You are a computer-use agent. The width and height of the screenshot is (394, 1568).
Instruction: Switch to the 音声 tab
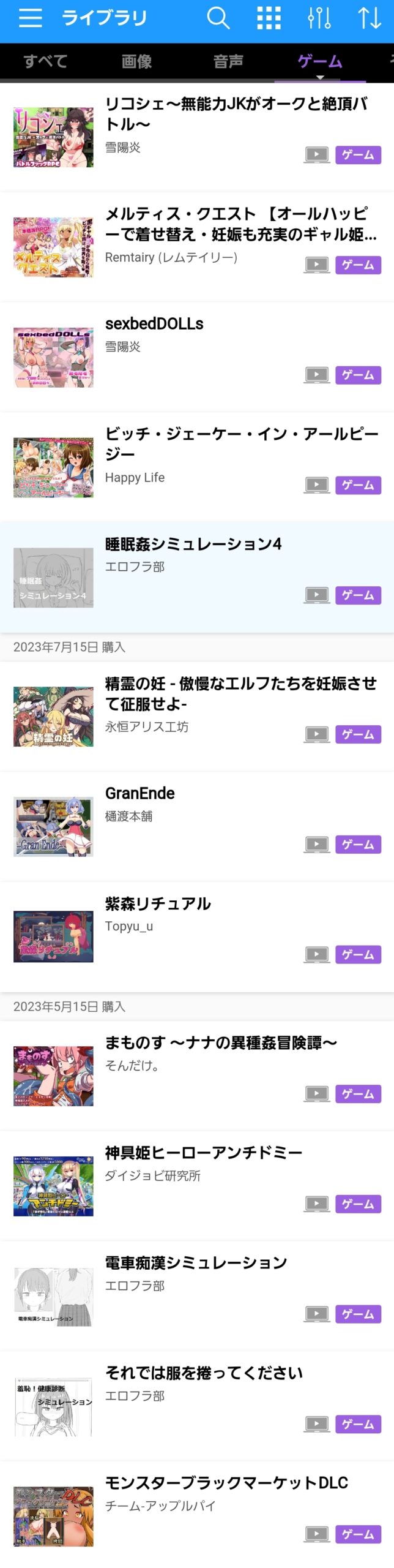click(228, 61)
